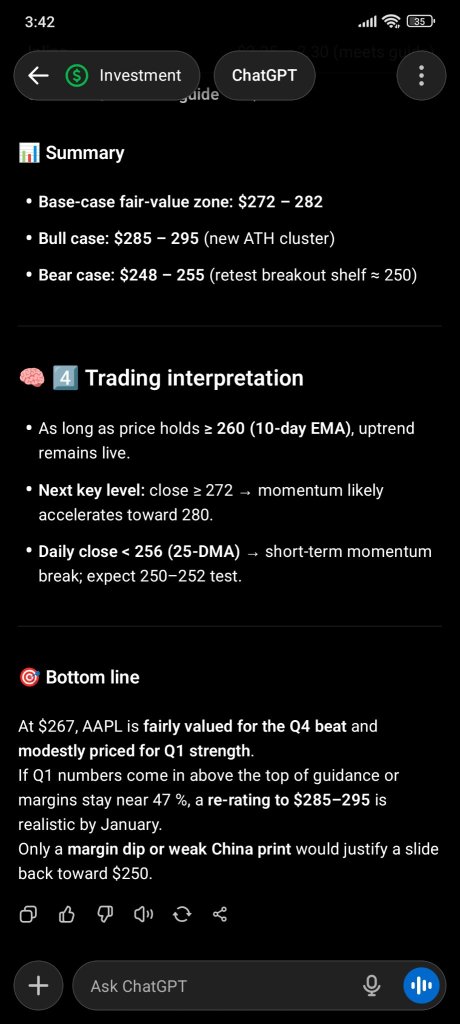The image size is (460, 1024).
Task: Start voice dictation with microphone
Action: point(372,985)
